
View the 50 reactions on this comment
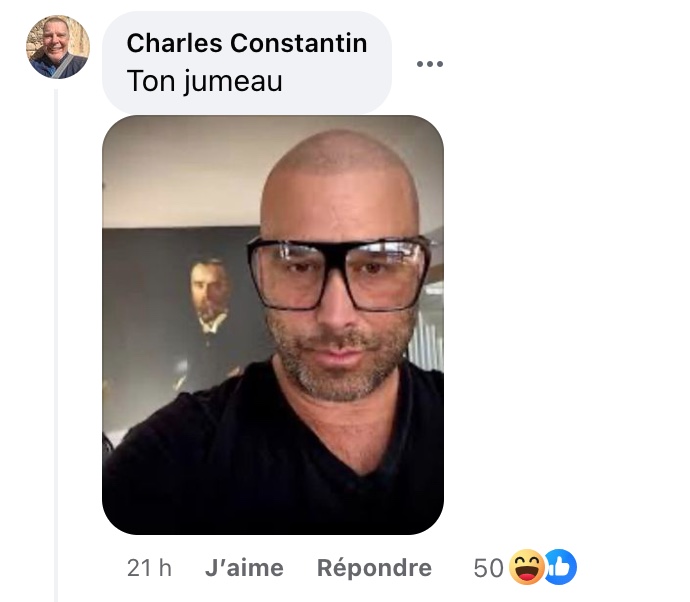(x=526, y=568)
